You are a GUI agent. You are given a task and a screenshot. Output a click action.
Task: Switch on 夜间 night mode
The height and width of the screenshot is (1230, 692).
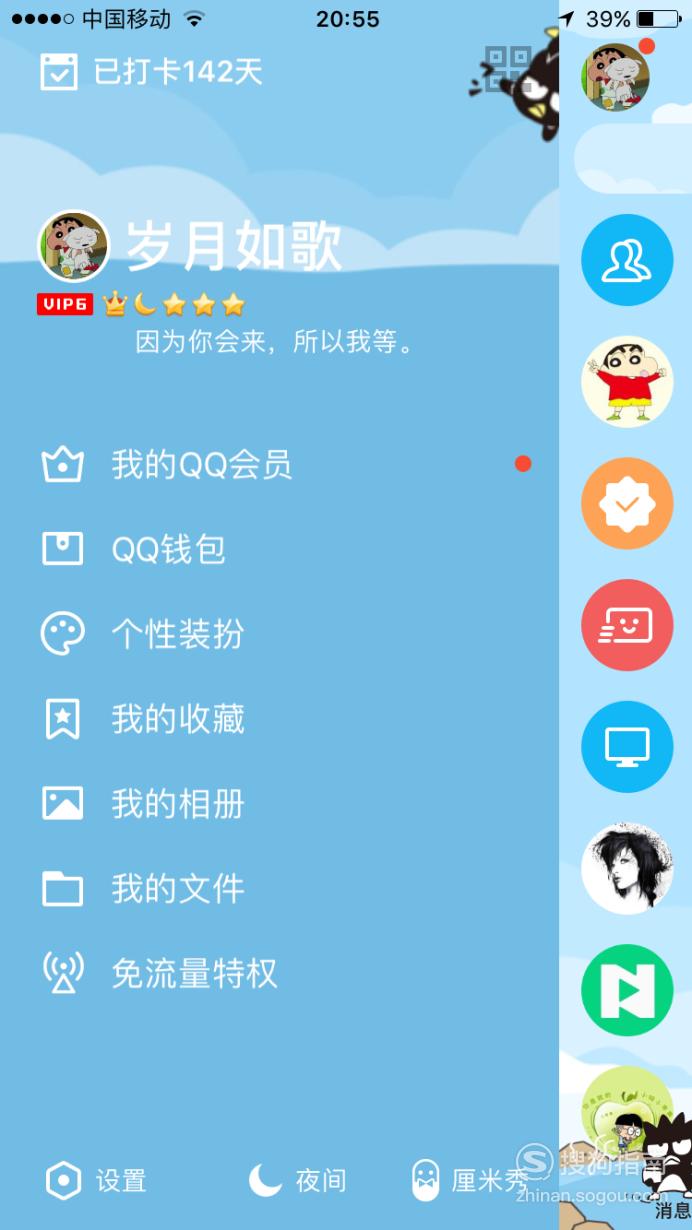(x=297, y=1181)
